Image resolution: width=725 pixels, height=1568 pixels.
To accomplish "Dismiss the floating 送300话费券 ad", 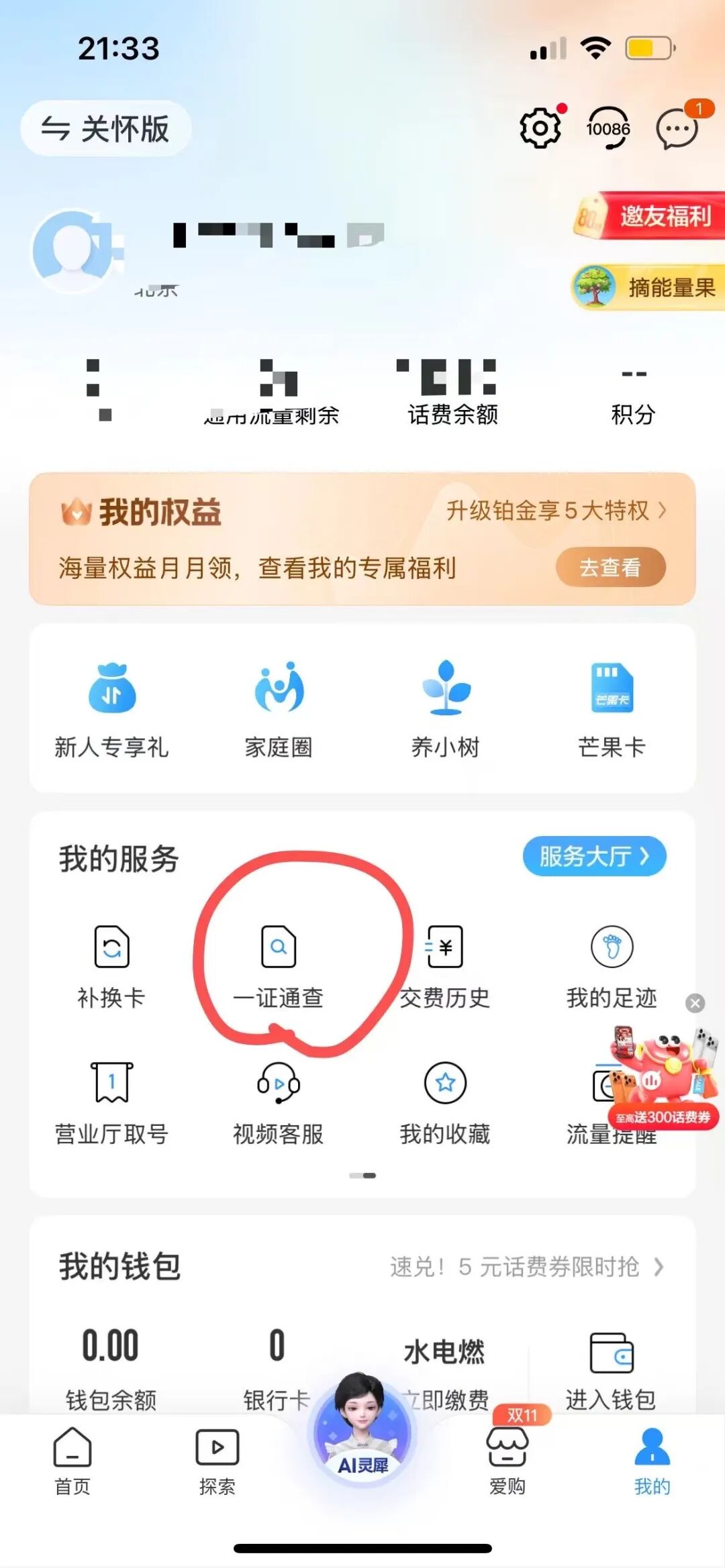I will click(x=695, y=1003).
